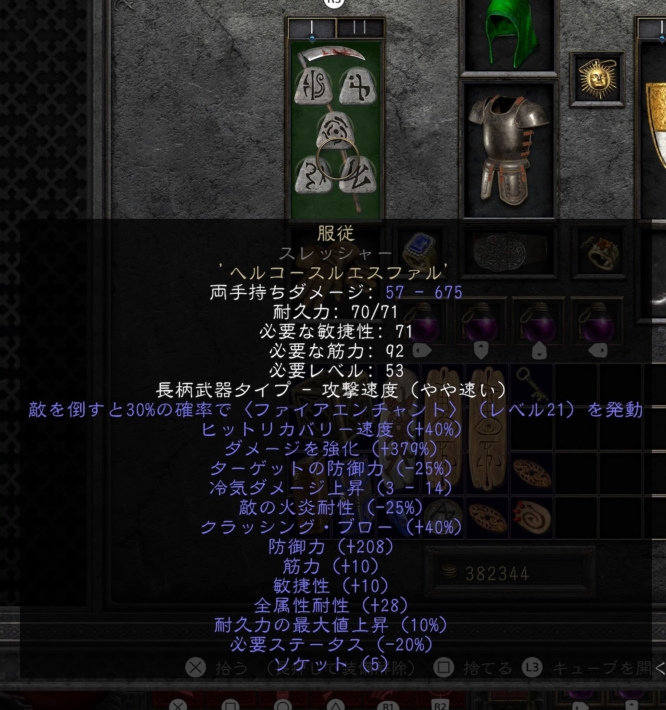Image resolution: width=666 pixels, height=710 pixels.
Task: Select the breastplate in the armor slot
Action: pyautogui.click(x=507, y=148)
